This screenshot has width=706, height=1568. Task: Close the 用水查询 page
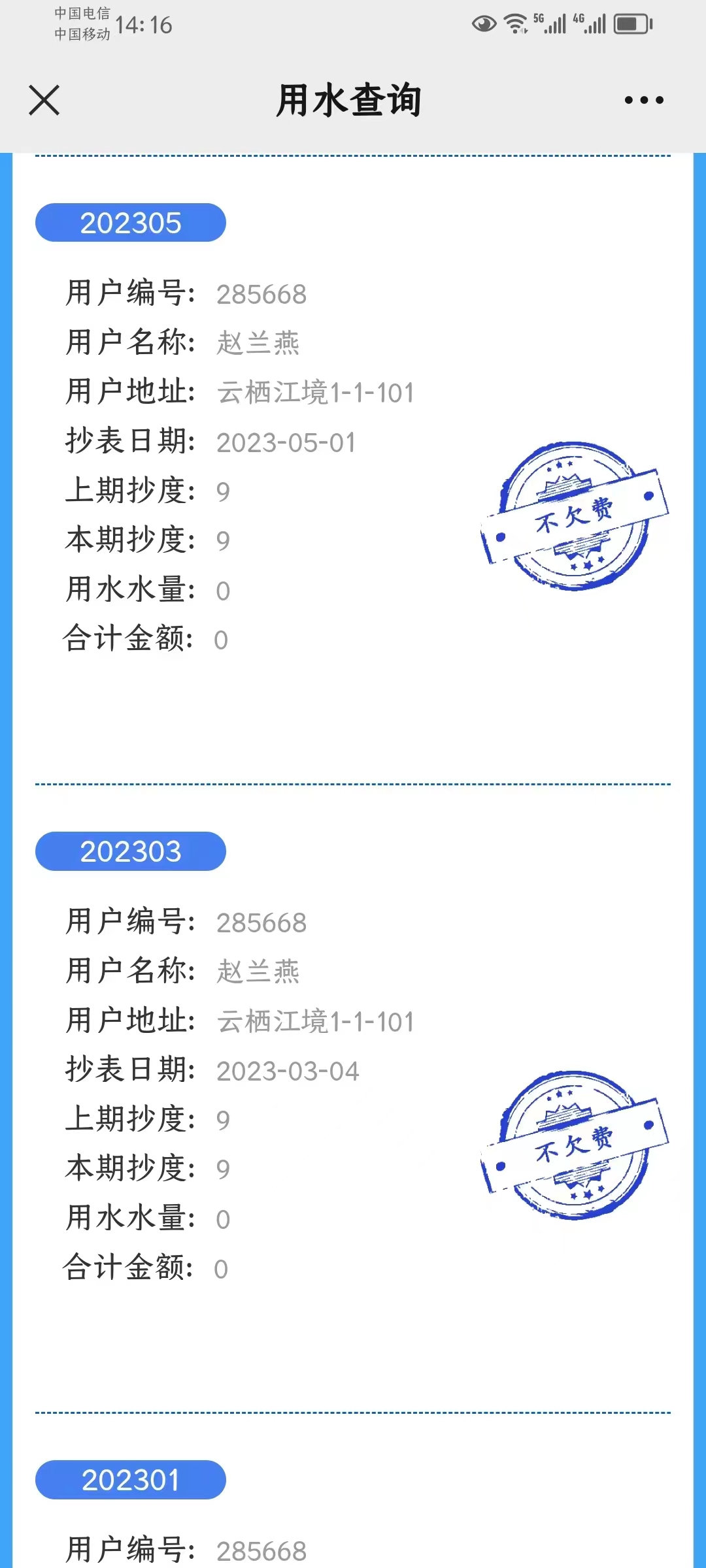[x=44, y=100]
